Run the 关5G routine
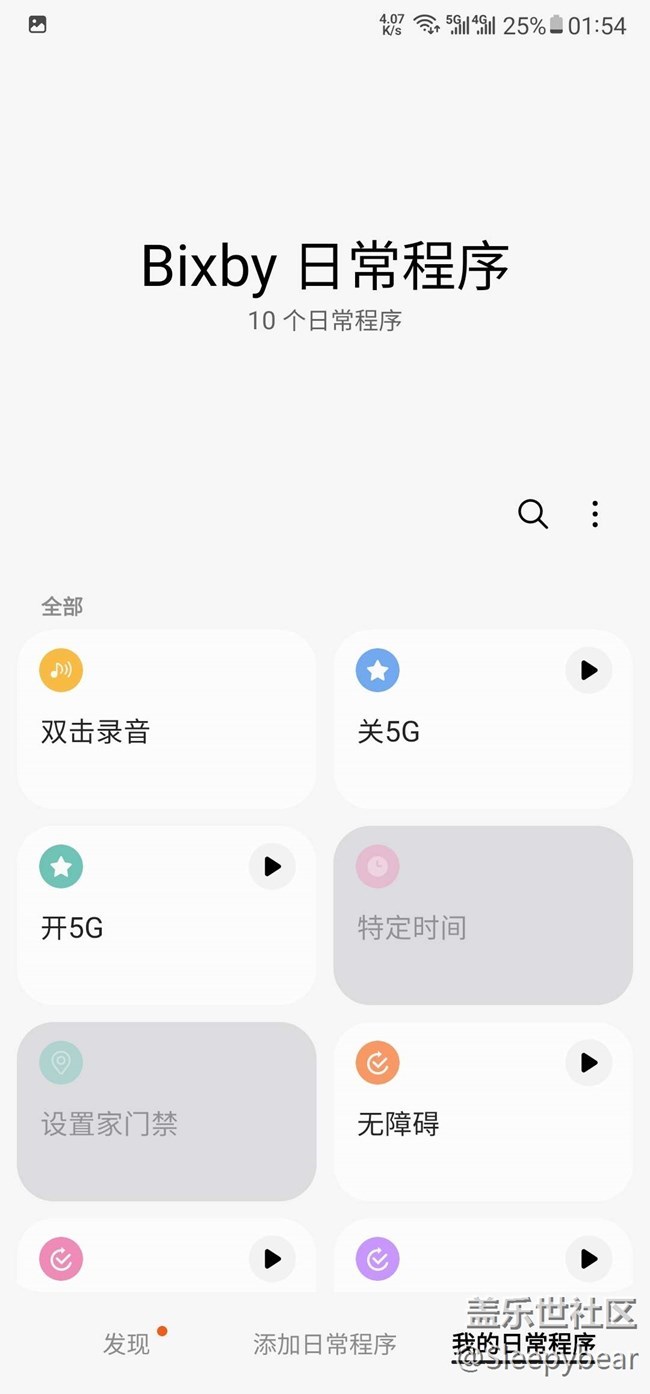 589,670
